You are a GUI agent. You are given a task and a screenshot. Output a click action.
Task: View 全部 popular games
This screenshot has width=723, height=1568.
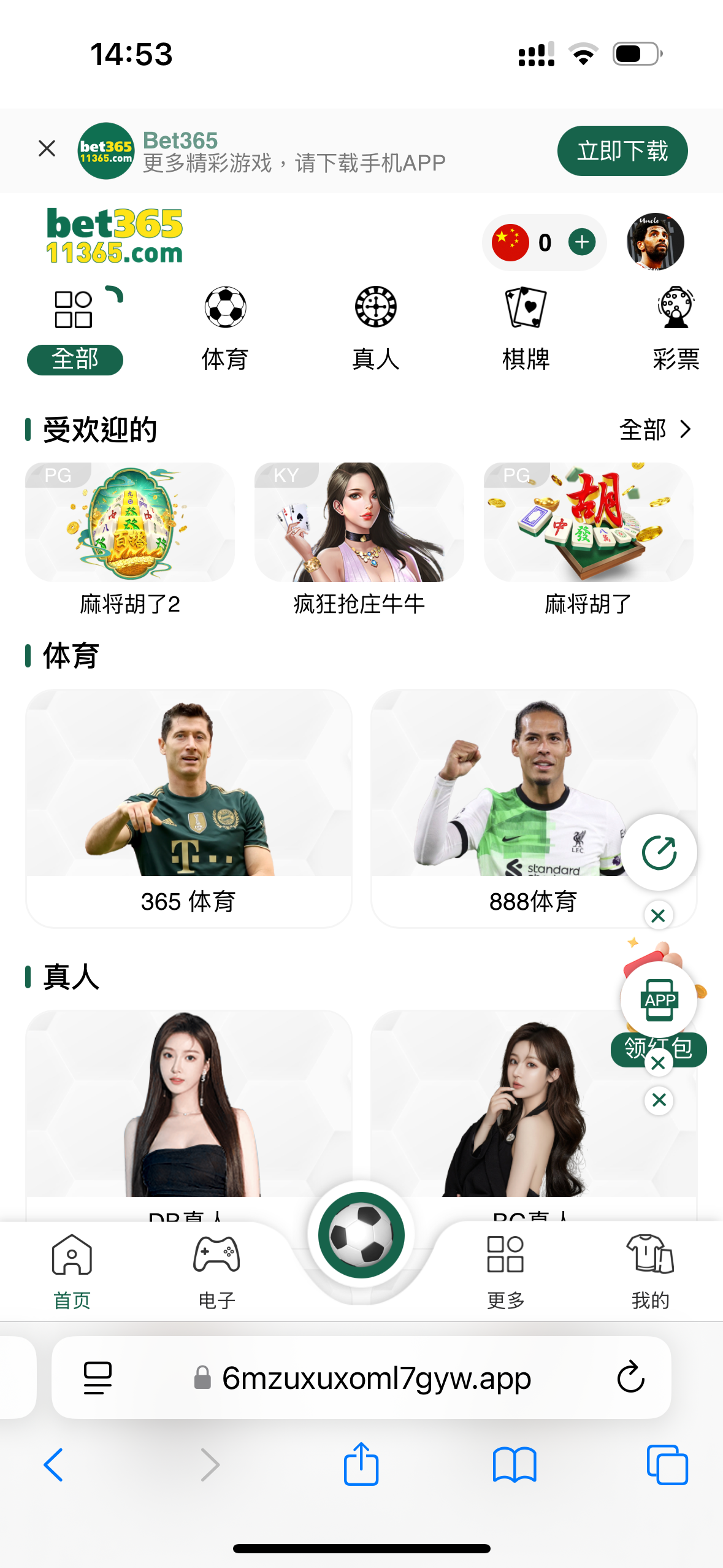click(x=655, y=429)
